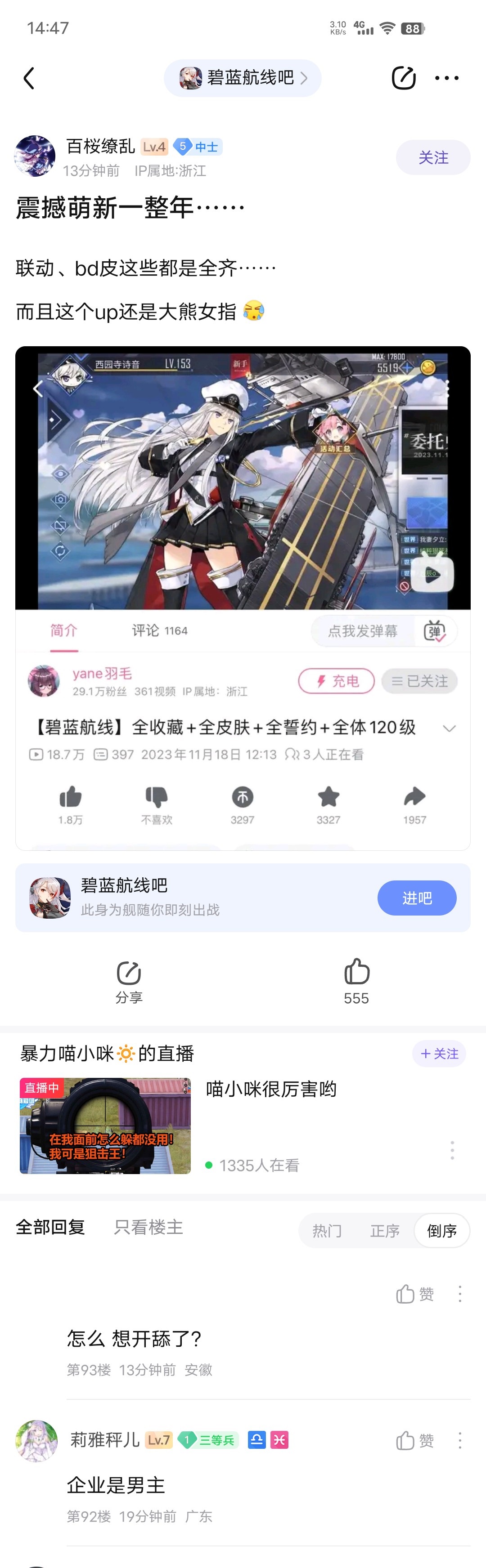The image size is (486, 1568).
Task: Open the three-dot overflow menu at top
Action: tap(446, 78)
